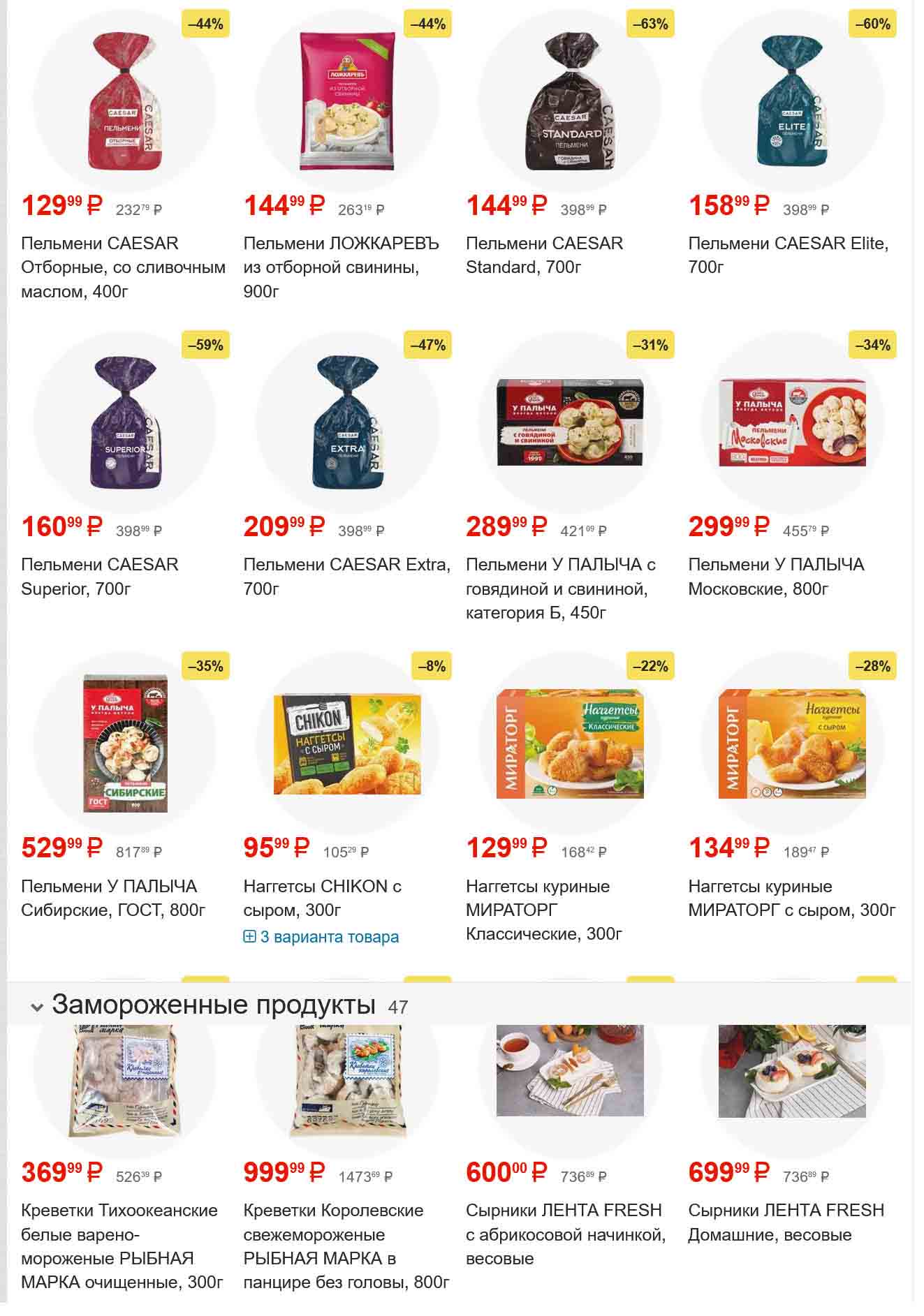Select Пельмени У ПАЛЫЧА Московские 800г
Viewport: 924px width, 1316px height.
[x=775, y=576]
